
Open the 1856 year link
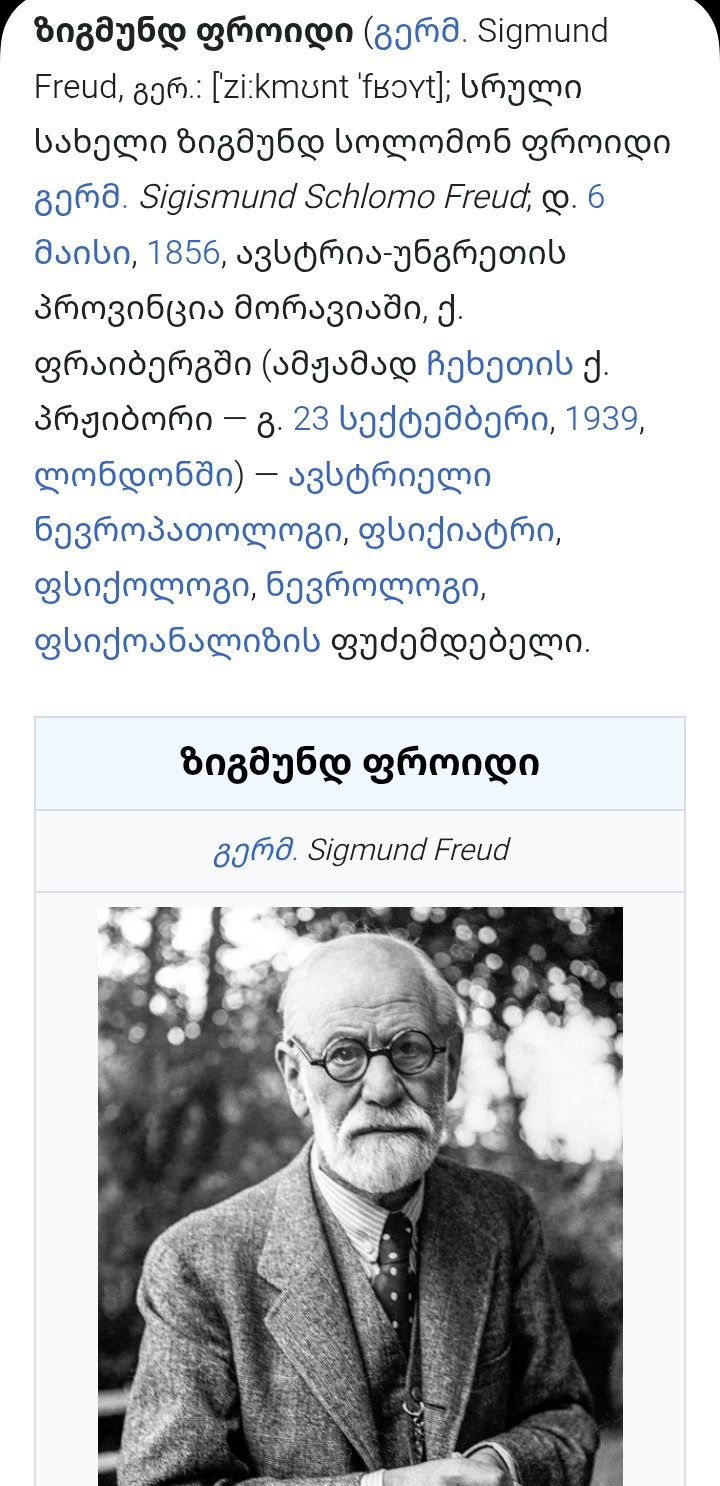(x=183, y=253)
